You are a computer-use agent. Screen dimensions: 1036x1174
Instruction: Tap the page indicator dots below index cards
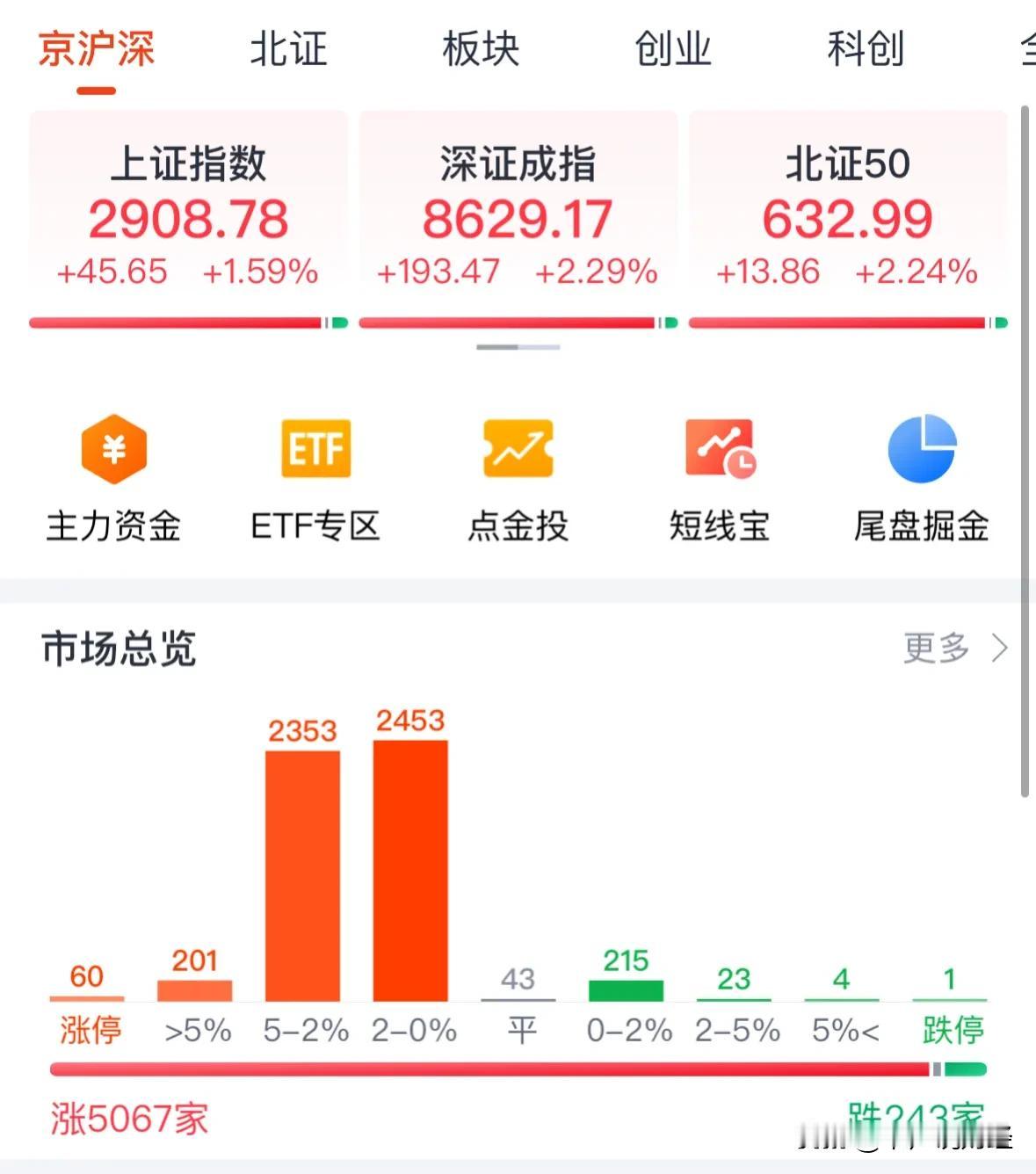518,348
